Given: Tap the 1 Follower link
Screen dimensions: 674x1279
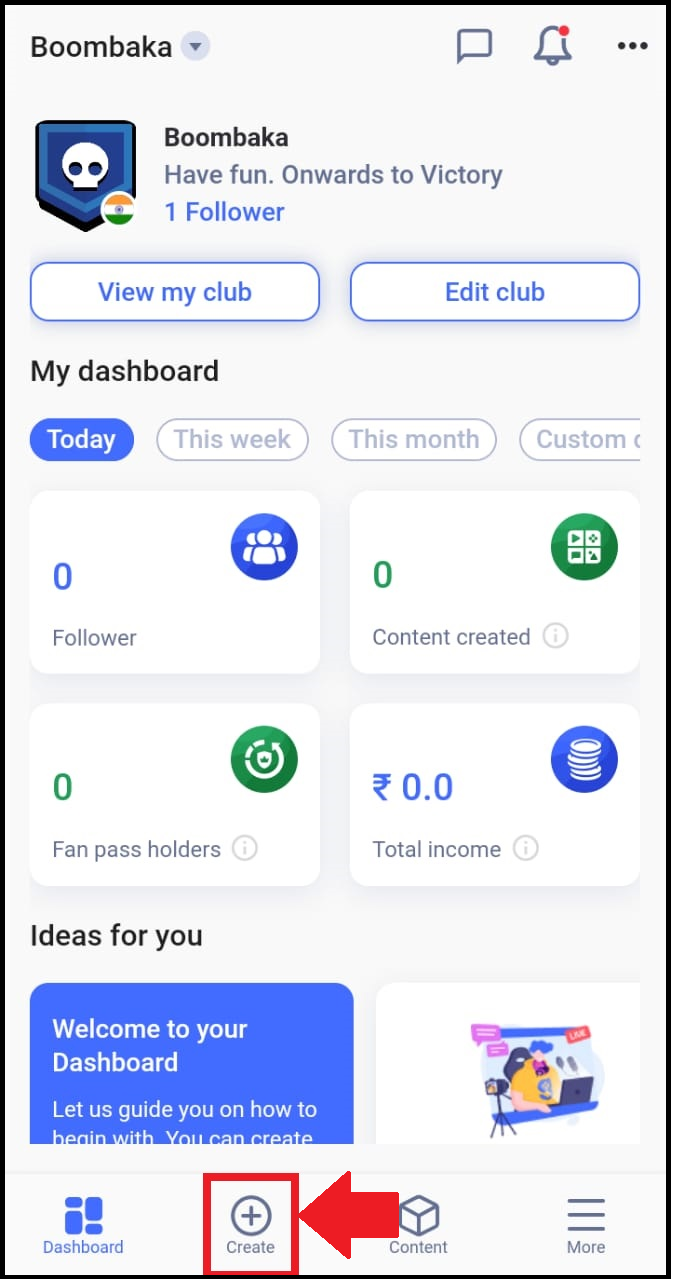Looking at the screenshot, I should [x=224, y=212].
